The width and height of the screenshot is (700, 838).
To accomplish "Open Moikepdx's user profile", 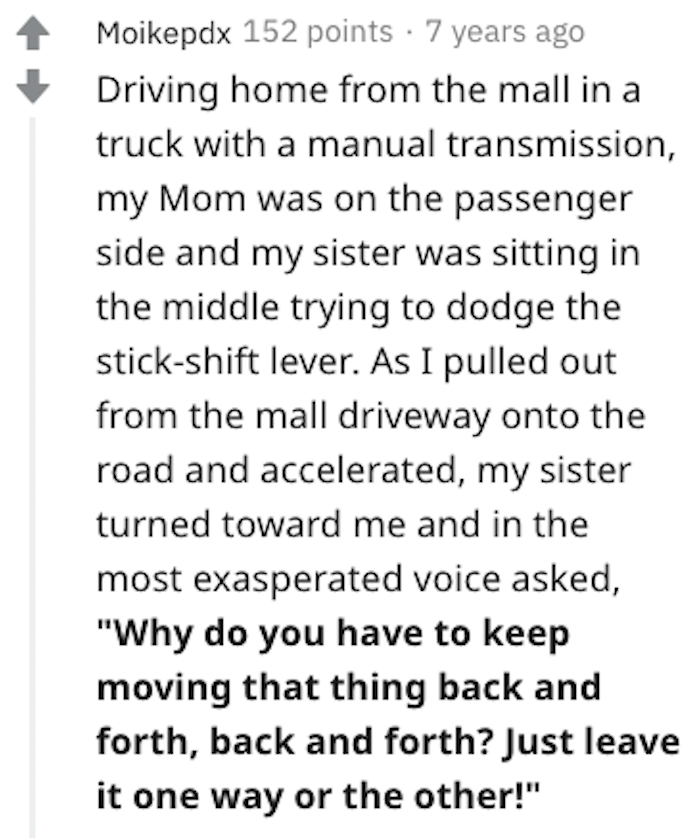I will click(164, 32).
